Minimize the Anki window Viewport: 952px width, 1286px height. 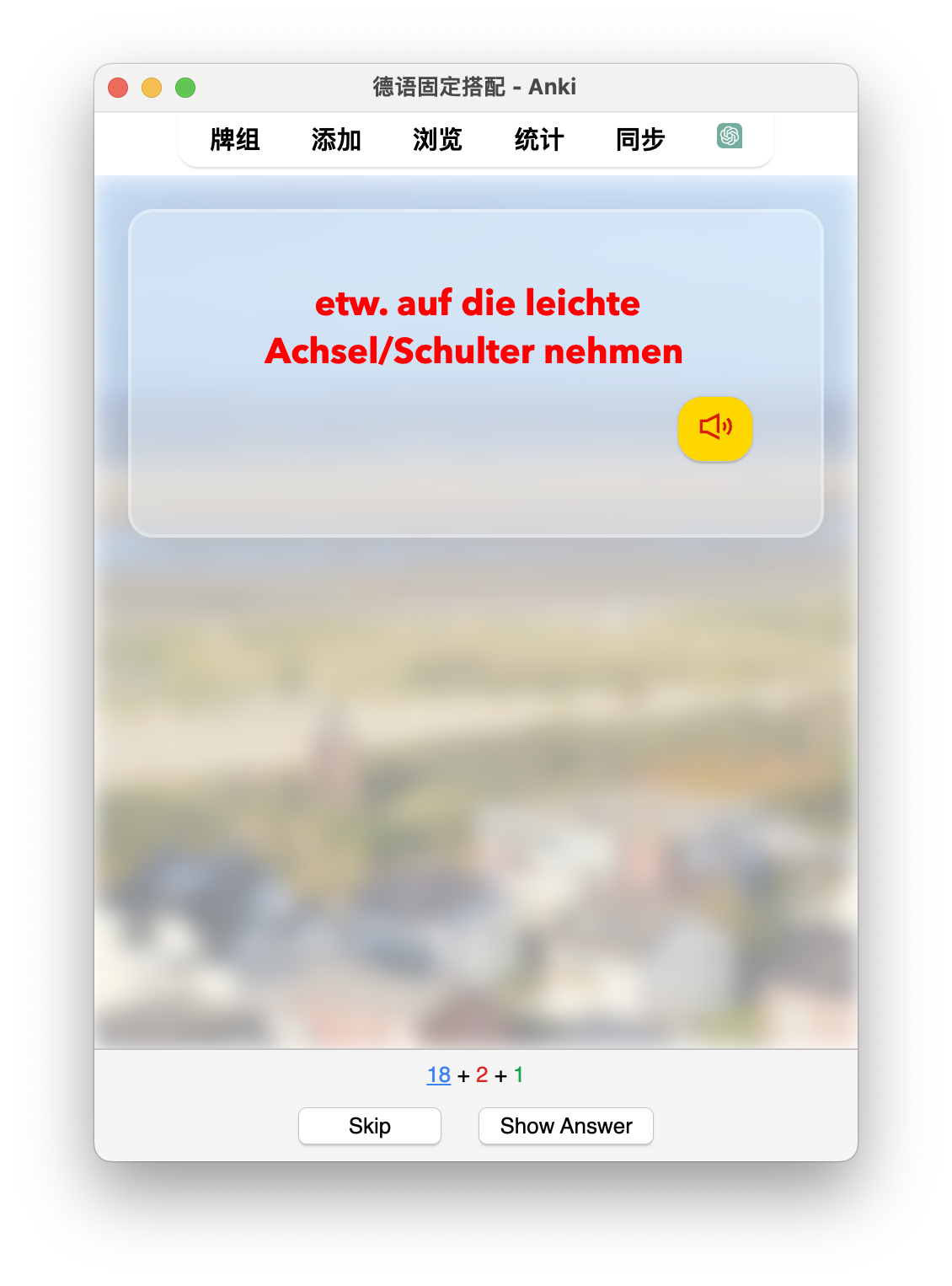(152, 88)
